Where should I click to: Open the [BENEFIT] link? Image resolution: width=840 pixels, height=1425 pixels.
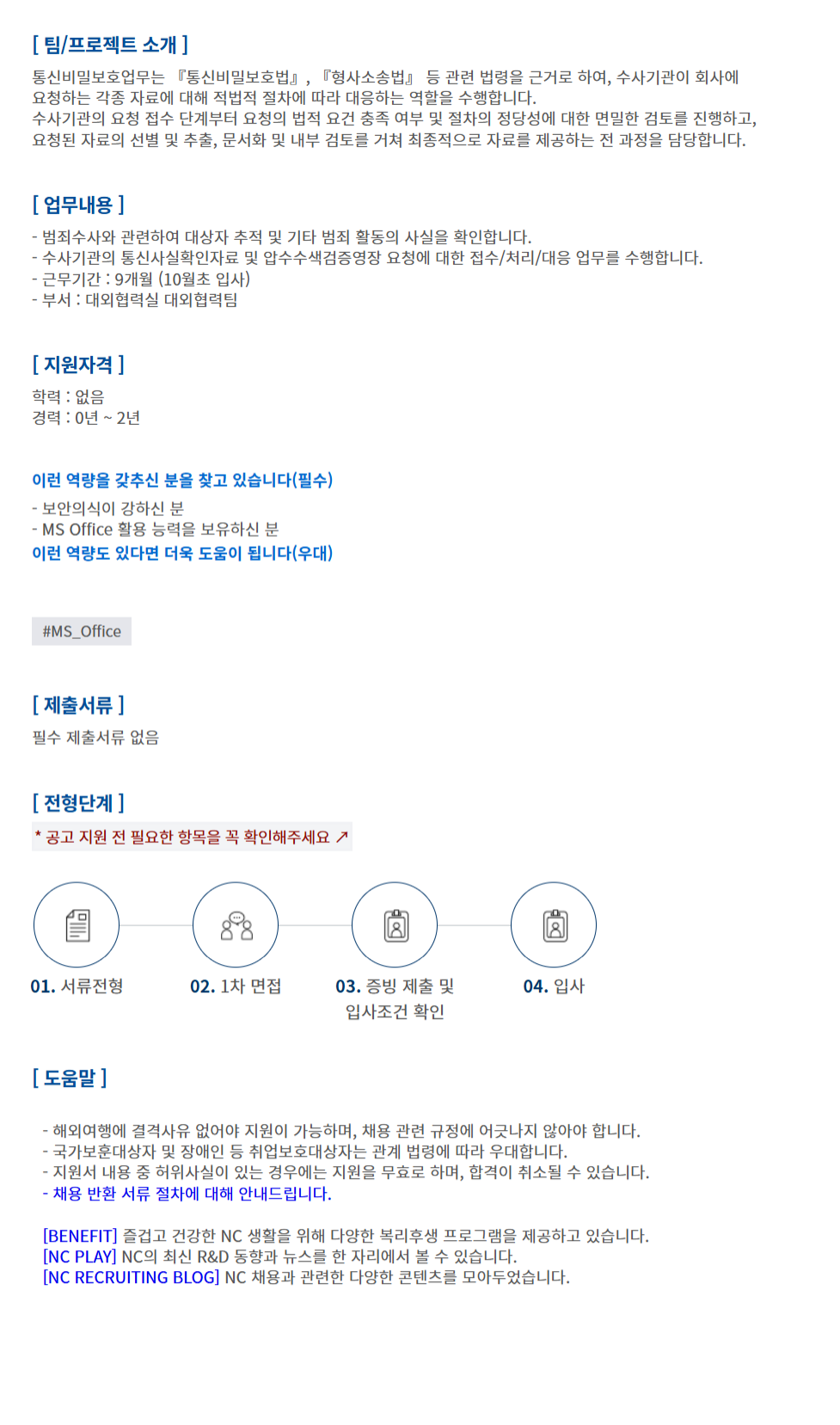tap(80, 1236)
